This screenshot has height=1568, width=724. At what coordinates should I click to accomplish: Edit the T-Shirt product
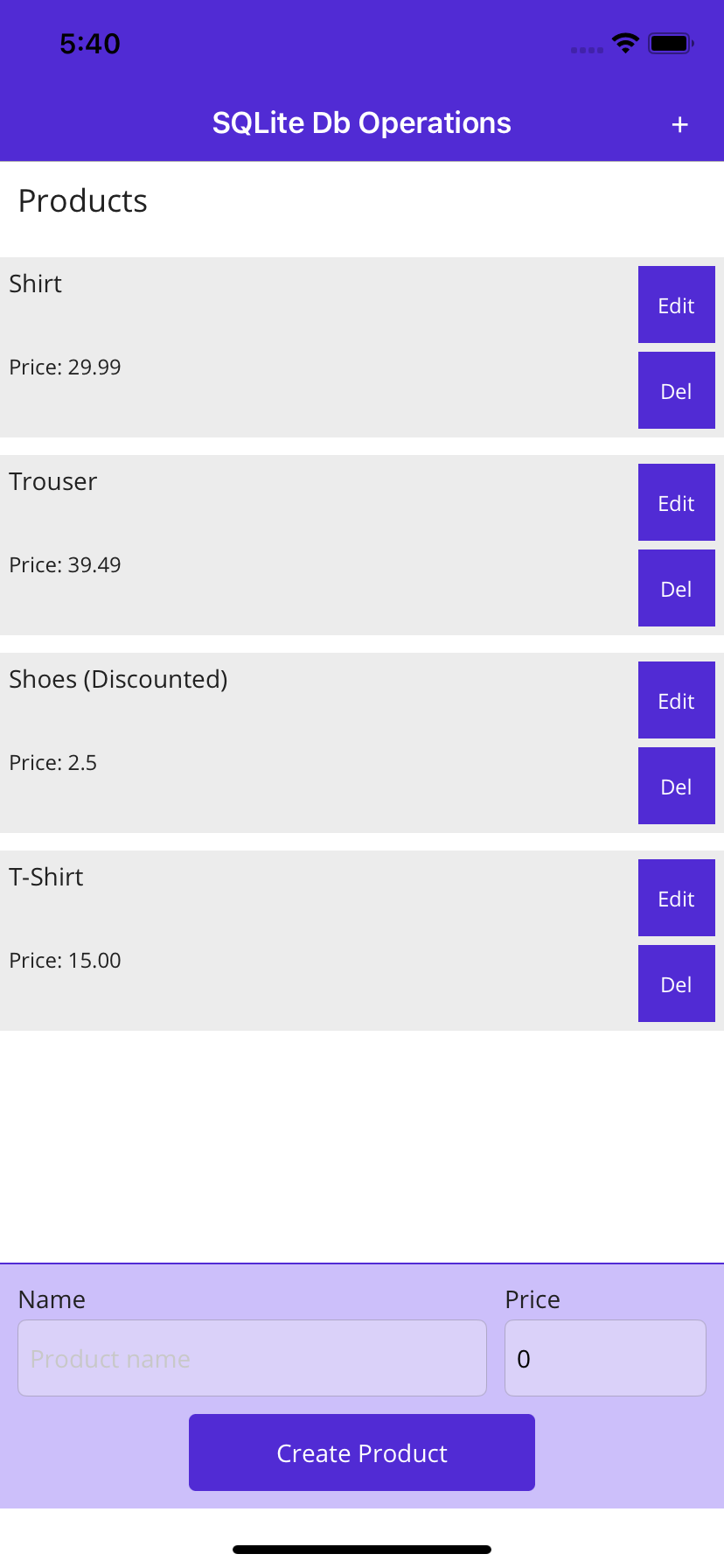click(676, 898)
